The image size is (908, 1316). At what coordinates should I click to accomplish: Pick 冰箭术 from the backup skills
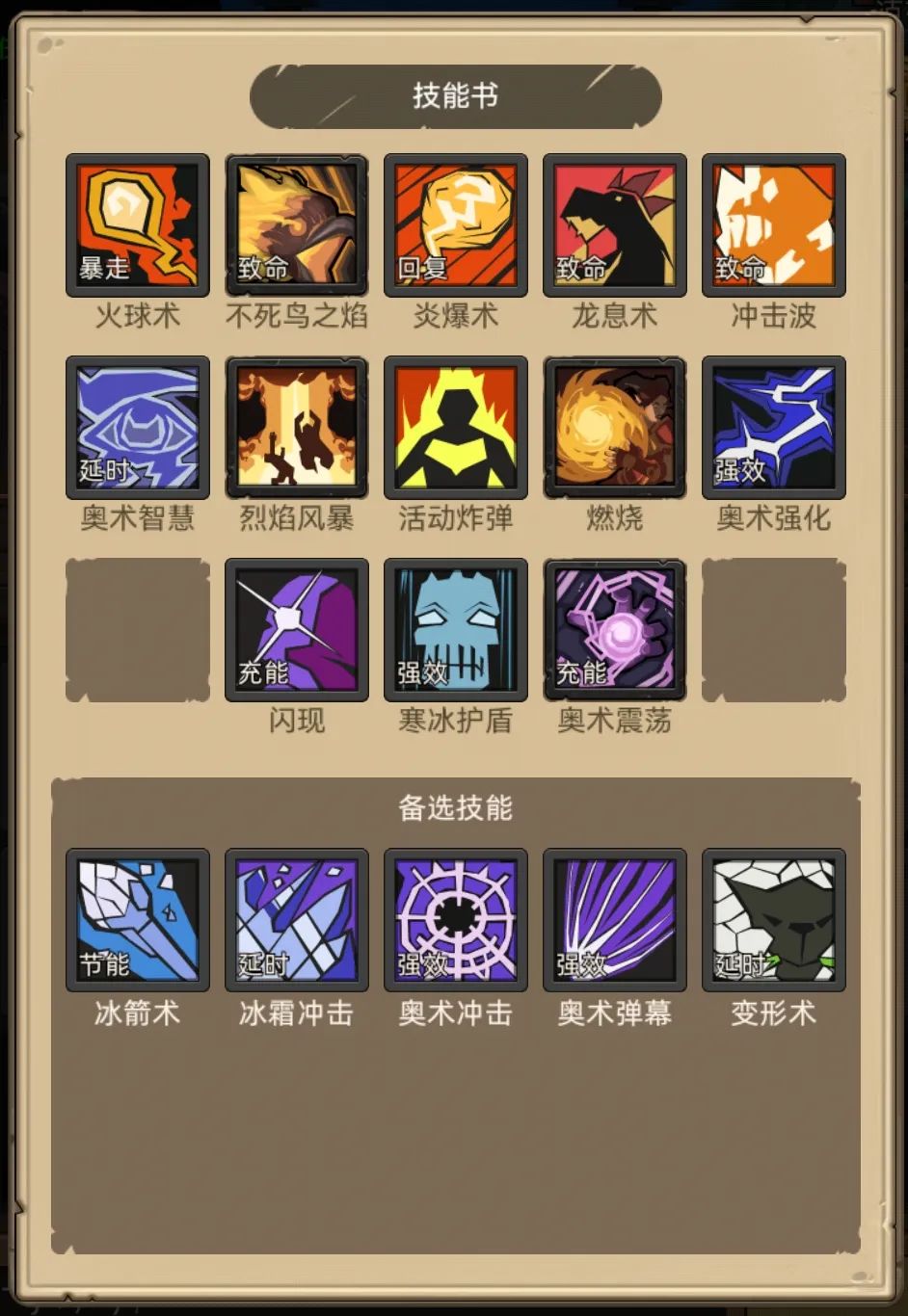pos(137,920)
